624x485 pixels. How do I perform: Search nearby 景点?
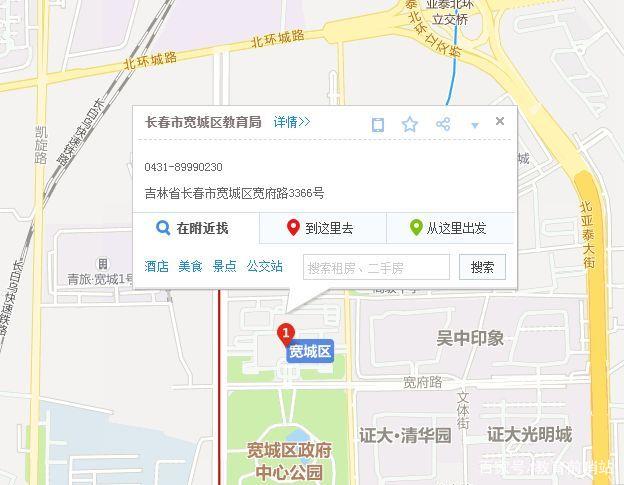coord(224,266)
